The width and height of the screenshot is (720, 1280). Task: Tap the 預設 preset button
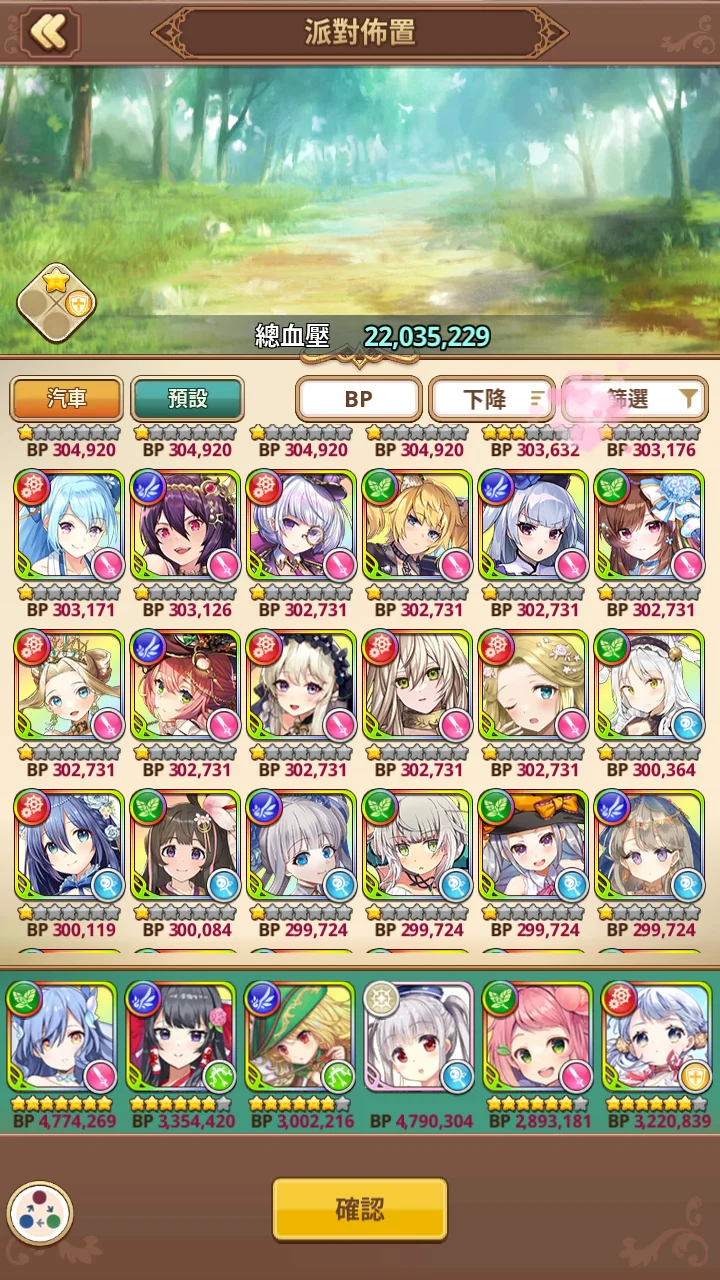[x=187, y=398]
